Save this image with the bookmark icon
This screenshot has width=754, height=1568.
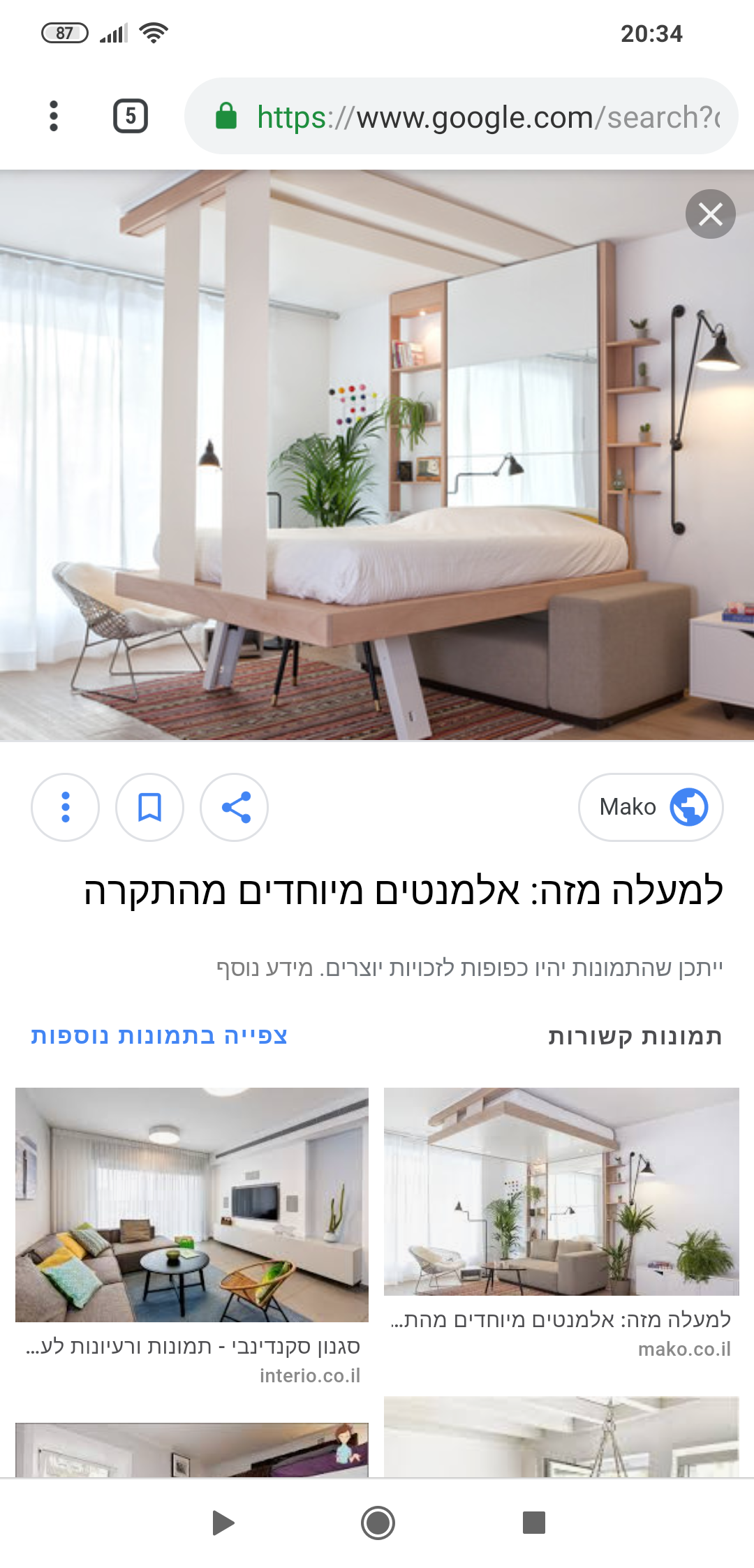[x=149, y=807]
